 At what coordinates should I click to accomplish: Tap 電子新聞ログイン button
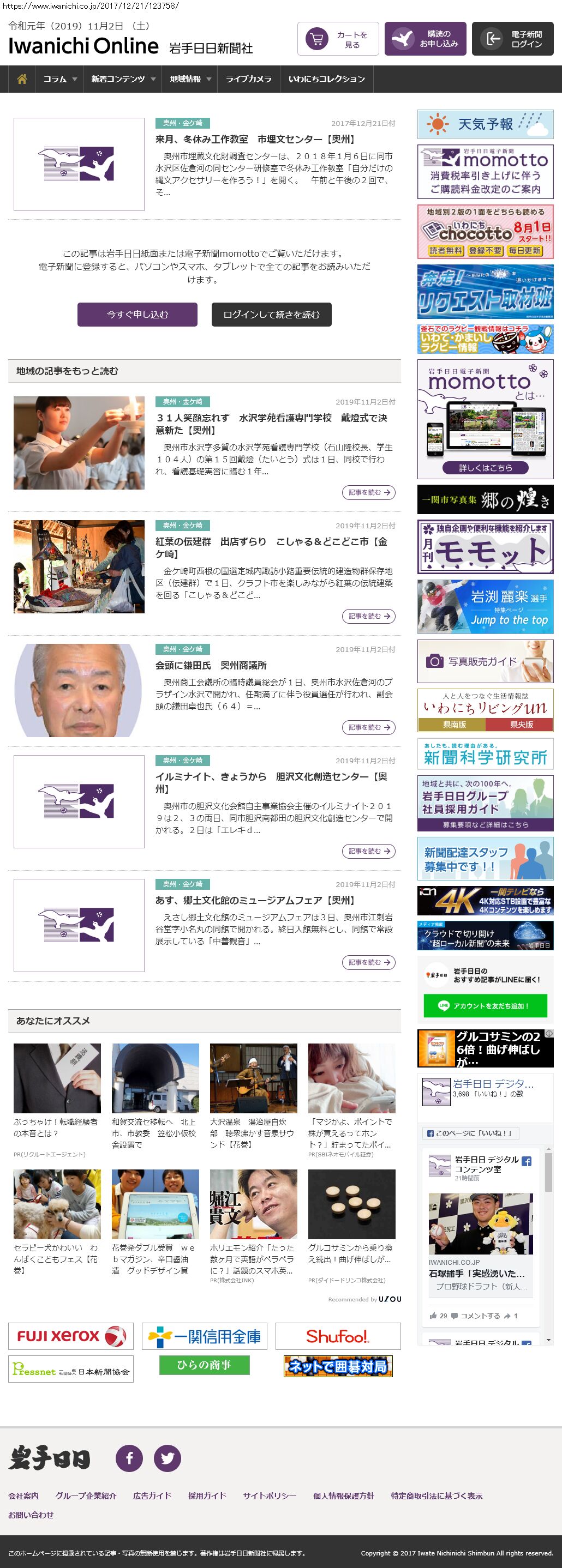pos(512,39)
